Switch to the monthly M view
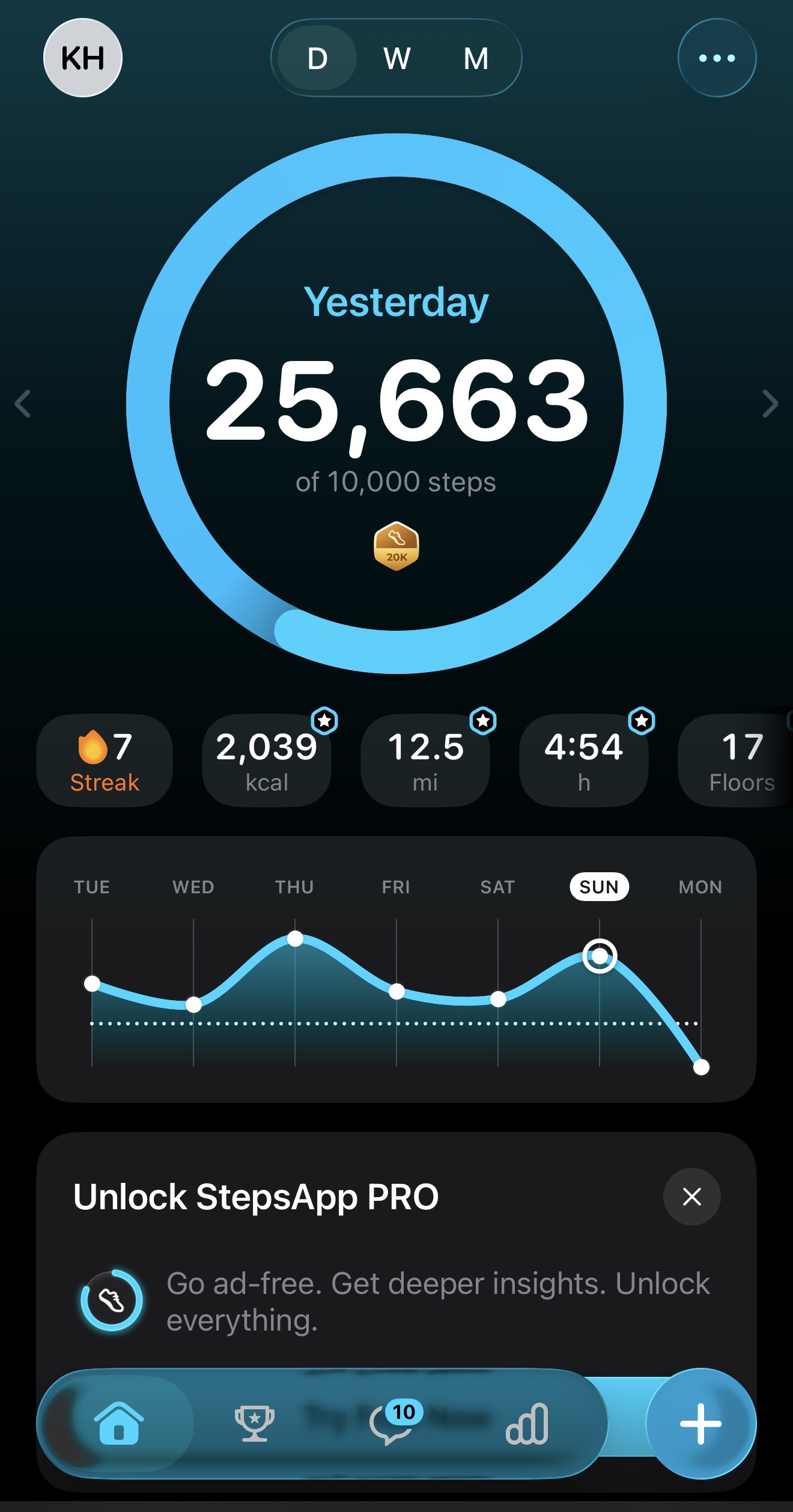The image size is (793, 1512). 476,58
